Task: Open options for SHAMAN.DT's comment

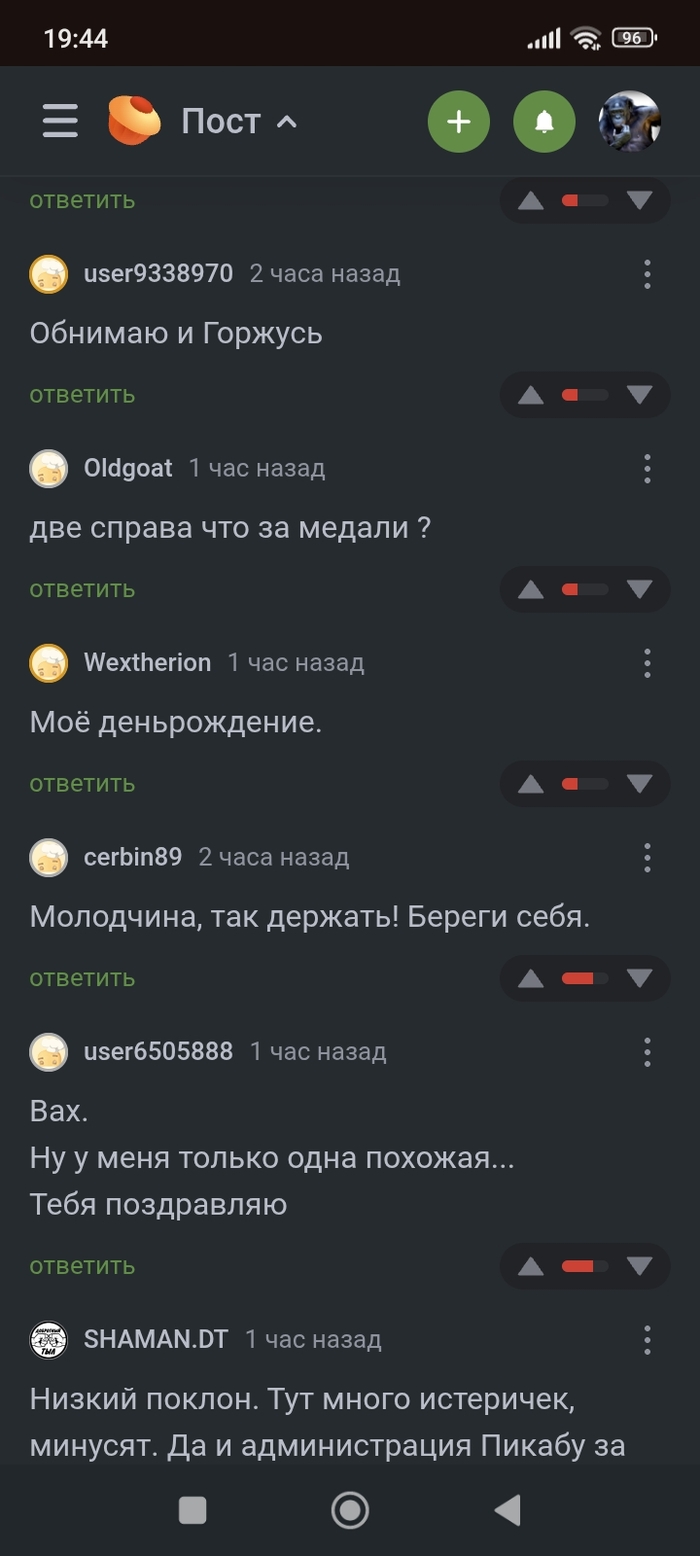Action: coord(648,1340)
